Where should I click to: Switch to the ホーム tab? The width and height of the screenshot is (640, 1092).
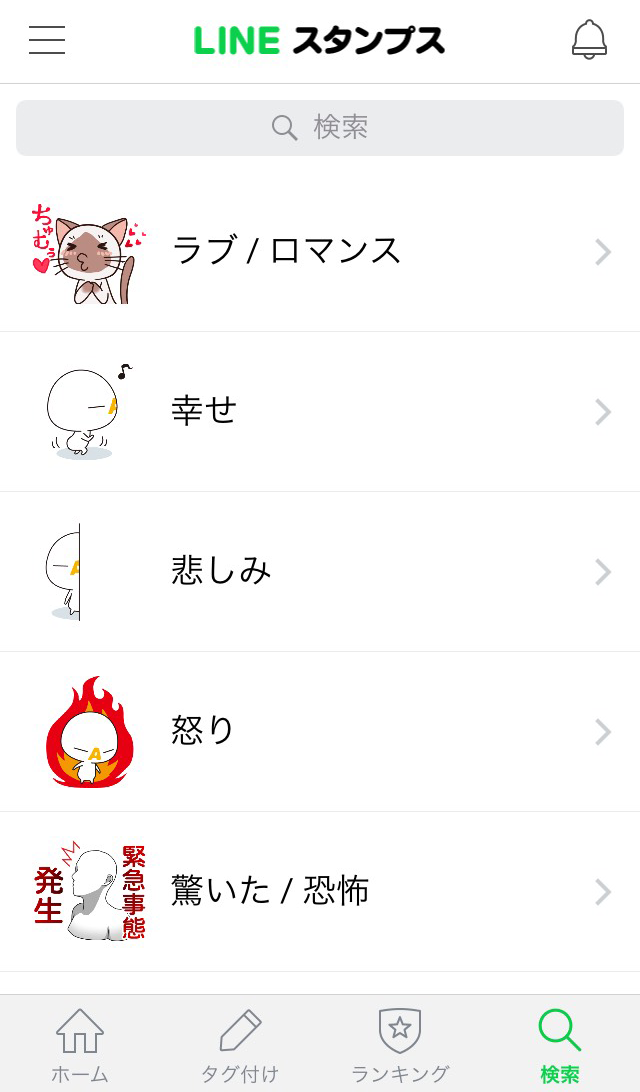pyautogui.click(x=80, y=1045)
